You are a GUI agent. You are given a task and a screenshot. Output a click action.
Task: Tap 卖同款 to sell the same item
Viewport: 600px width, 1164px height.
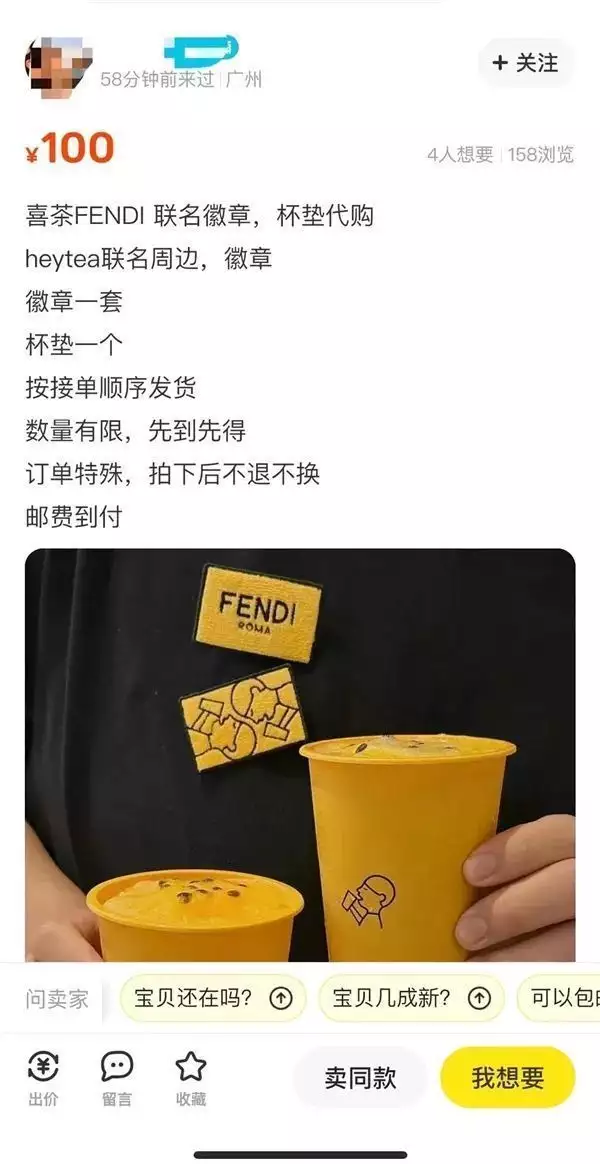(360, 1078)
